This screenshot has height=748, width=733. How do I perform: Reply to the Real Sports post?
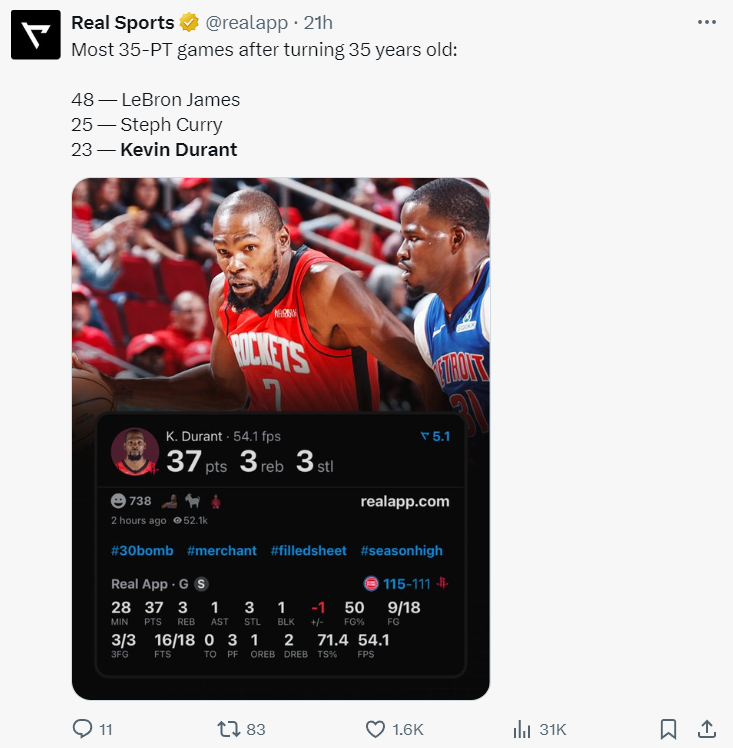[x=83, y=729]
